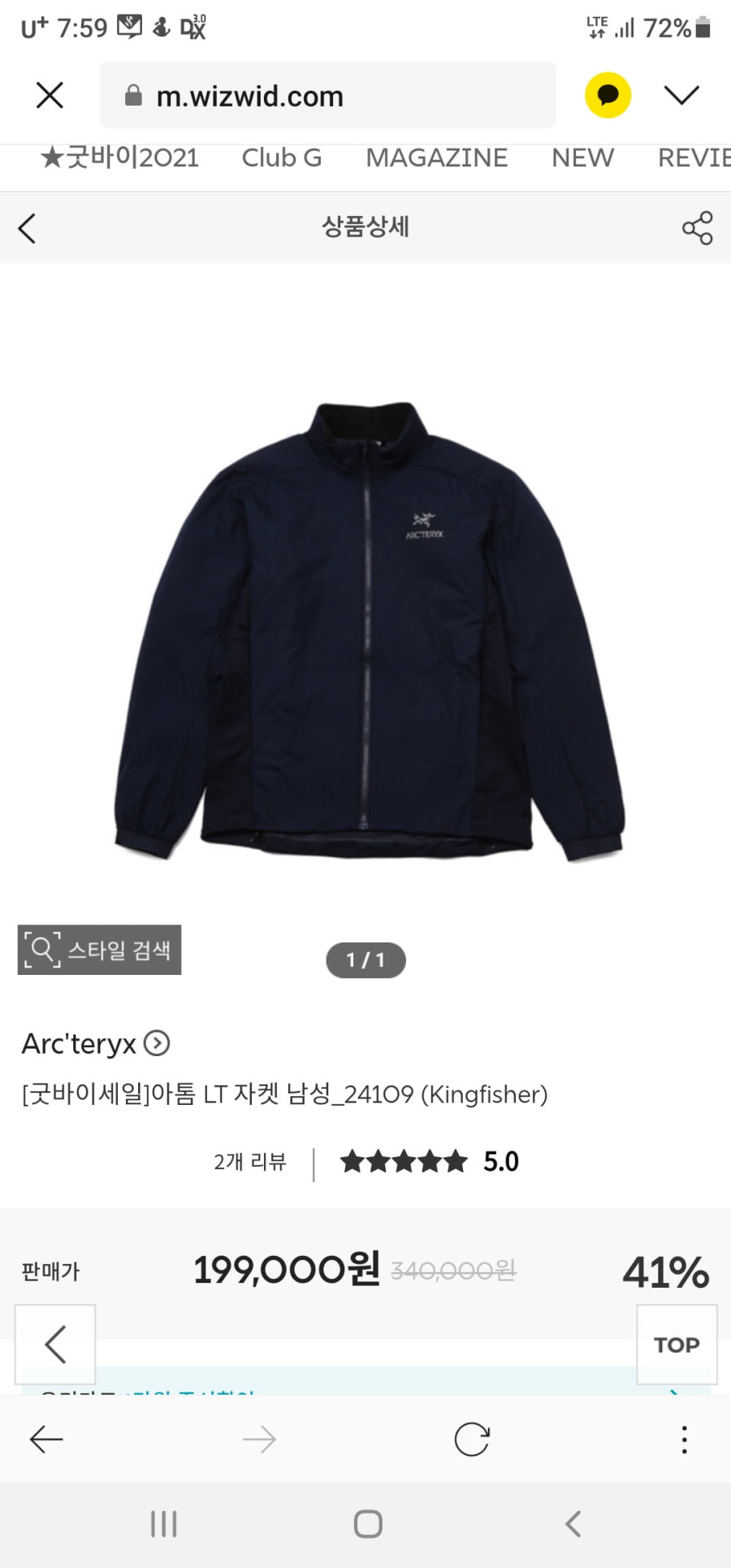Switch to the 굿바이2021 tab

click(x=119, y=158)
